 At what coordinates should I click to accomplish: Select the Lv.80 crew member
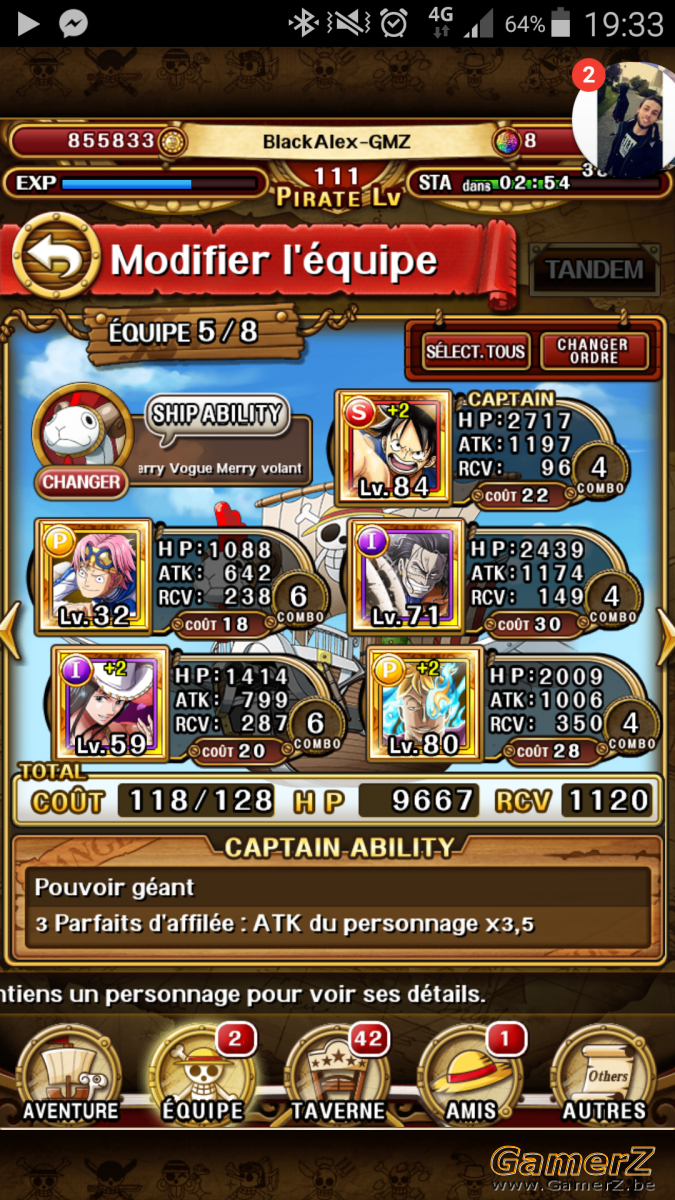pos(426,704)
